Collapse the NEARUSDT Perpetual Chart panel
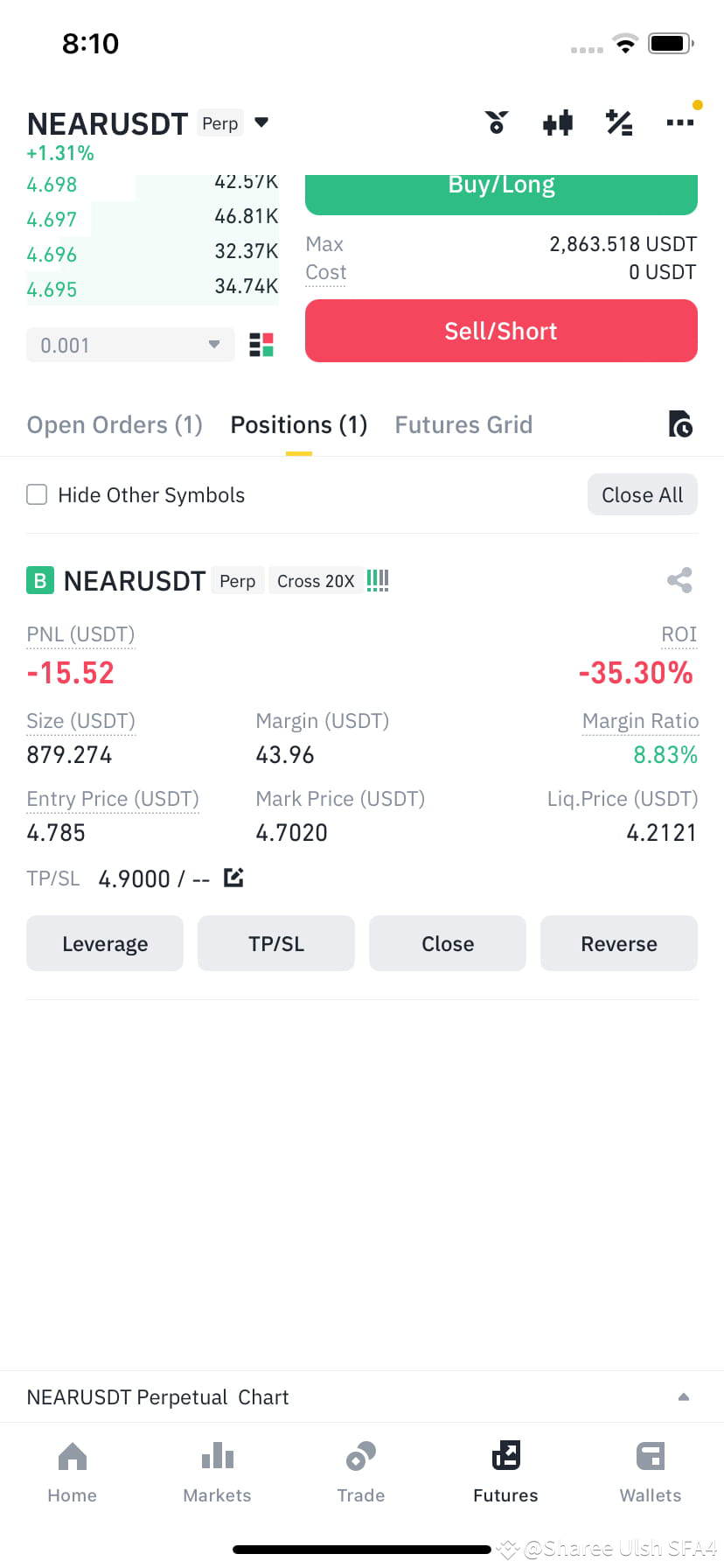This screenshot has width=724, height=1568. click(685, 1396)
